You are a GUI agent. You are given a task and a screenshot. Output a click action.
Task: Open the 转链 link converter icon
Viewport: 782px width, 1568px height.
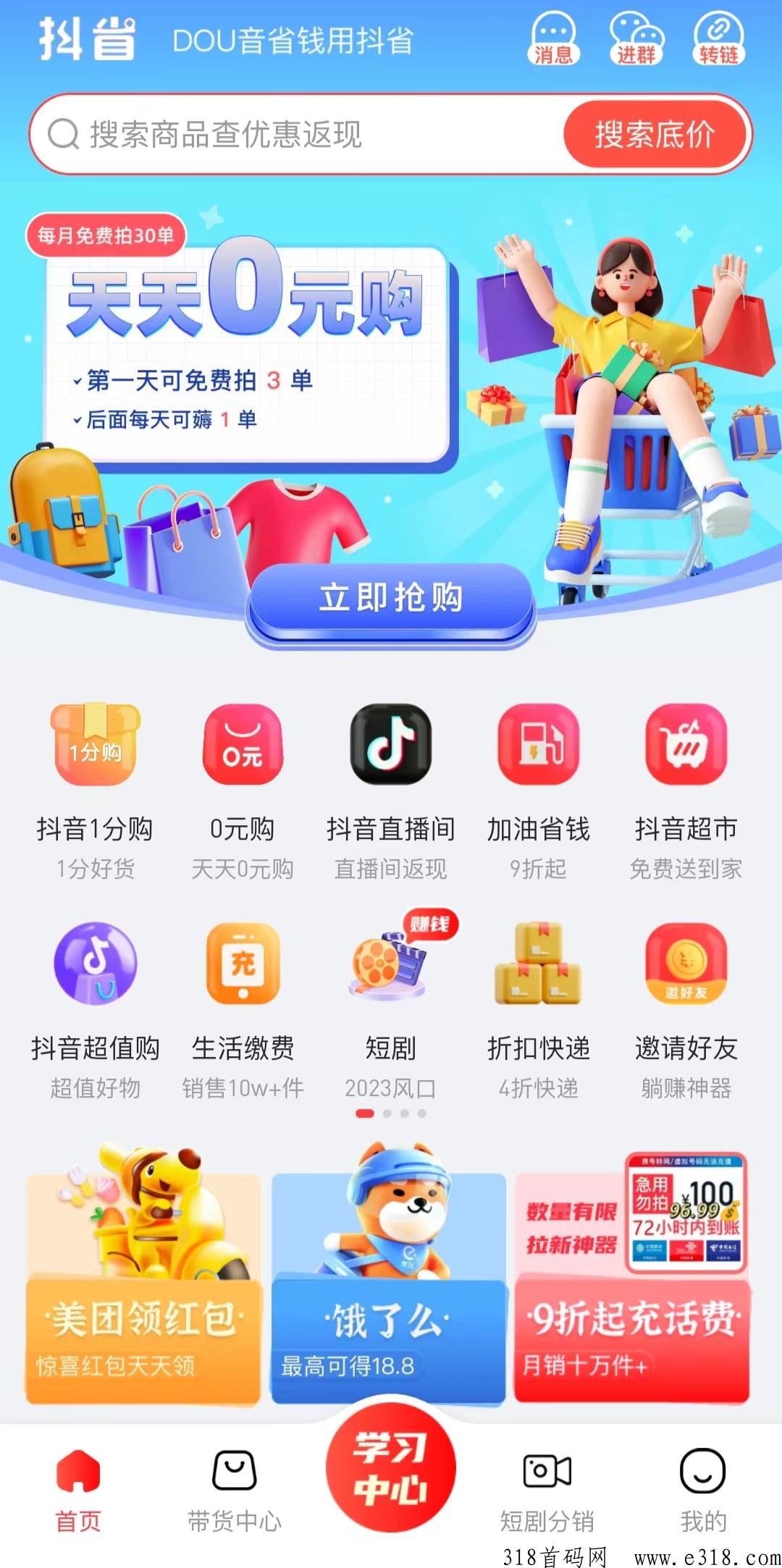[x=718, y=38]
